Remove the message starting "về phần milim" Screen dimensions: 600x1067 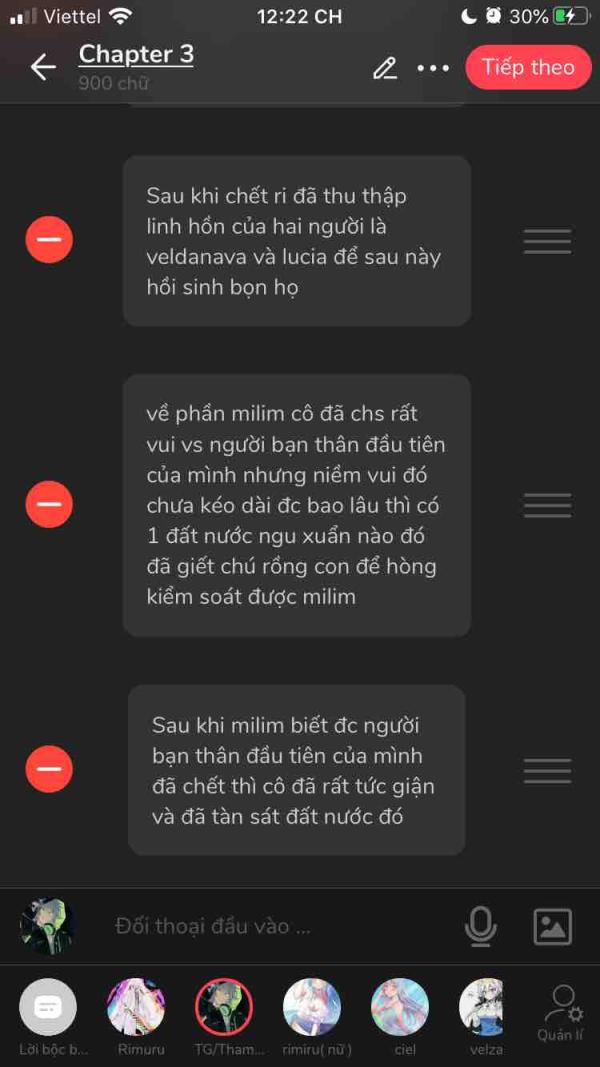[49, 504]
